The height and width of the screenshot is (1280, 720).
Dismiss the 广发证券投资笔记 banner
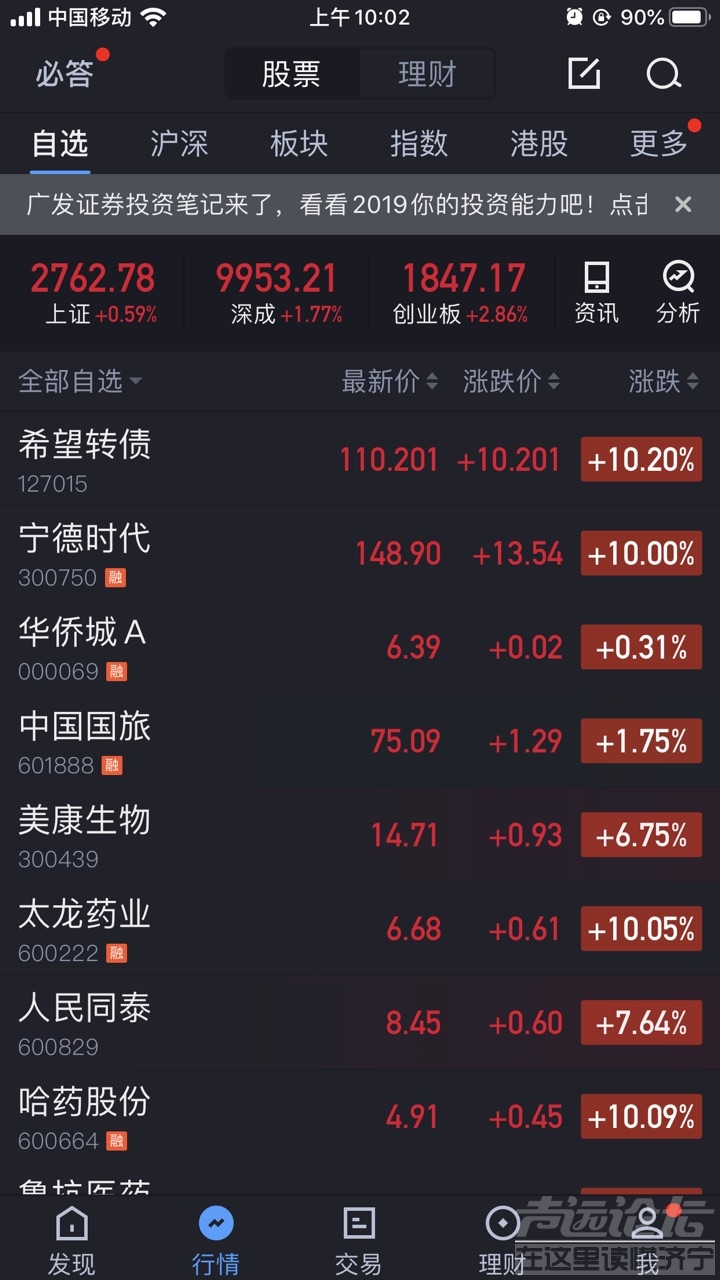(683, 205)
